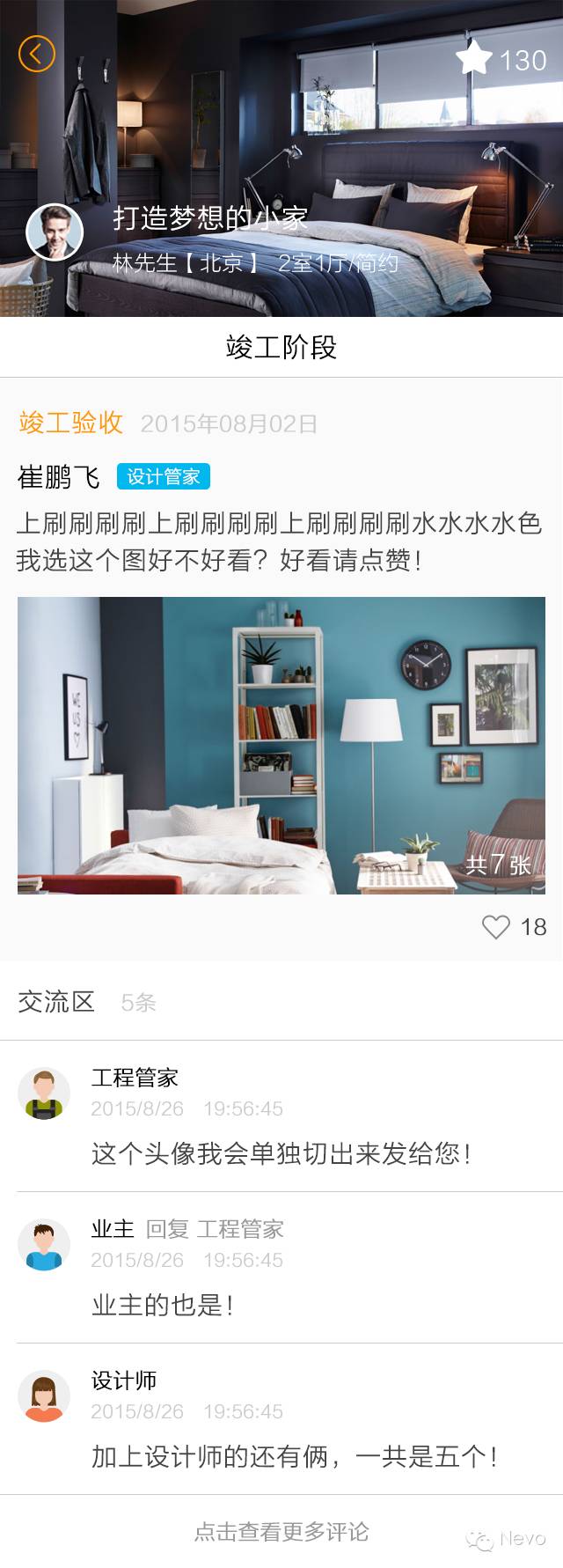
Task: Tap 点击查看更多评论 to load more comments
Action: [281, 1531]
